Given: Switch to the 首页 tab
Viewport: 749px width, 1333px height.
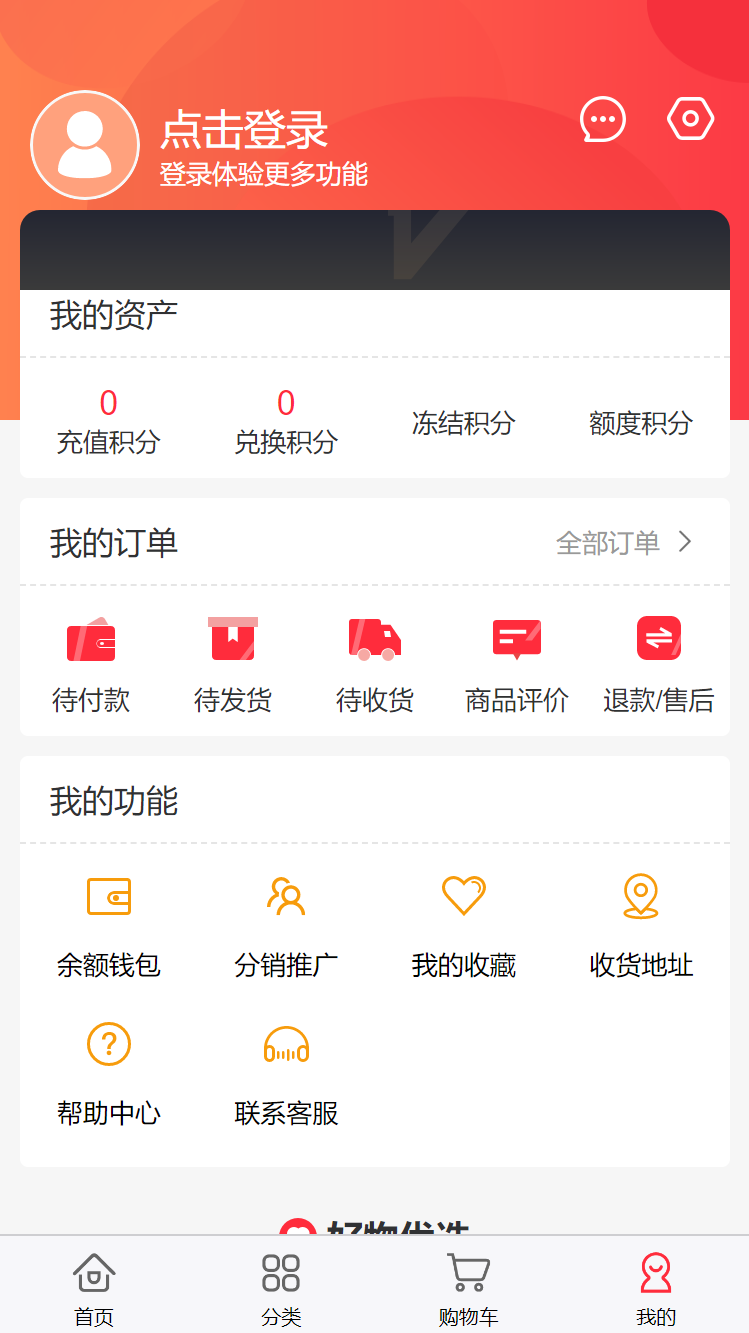Looking at the screenshot, I should [93, 1287].
